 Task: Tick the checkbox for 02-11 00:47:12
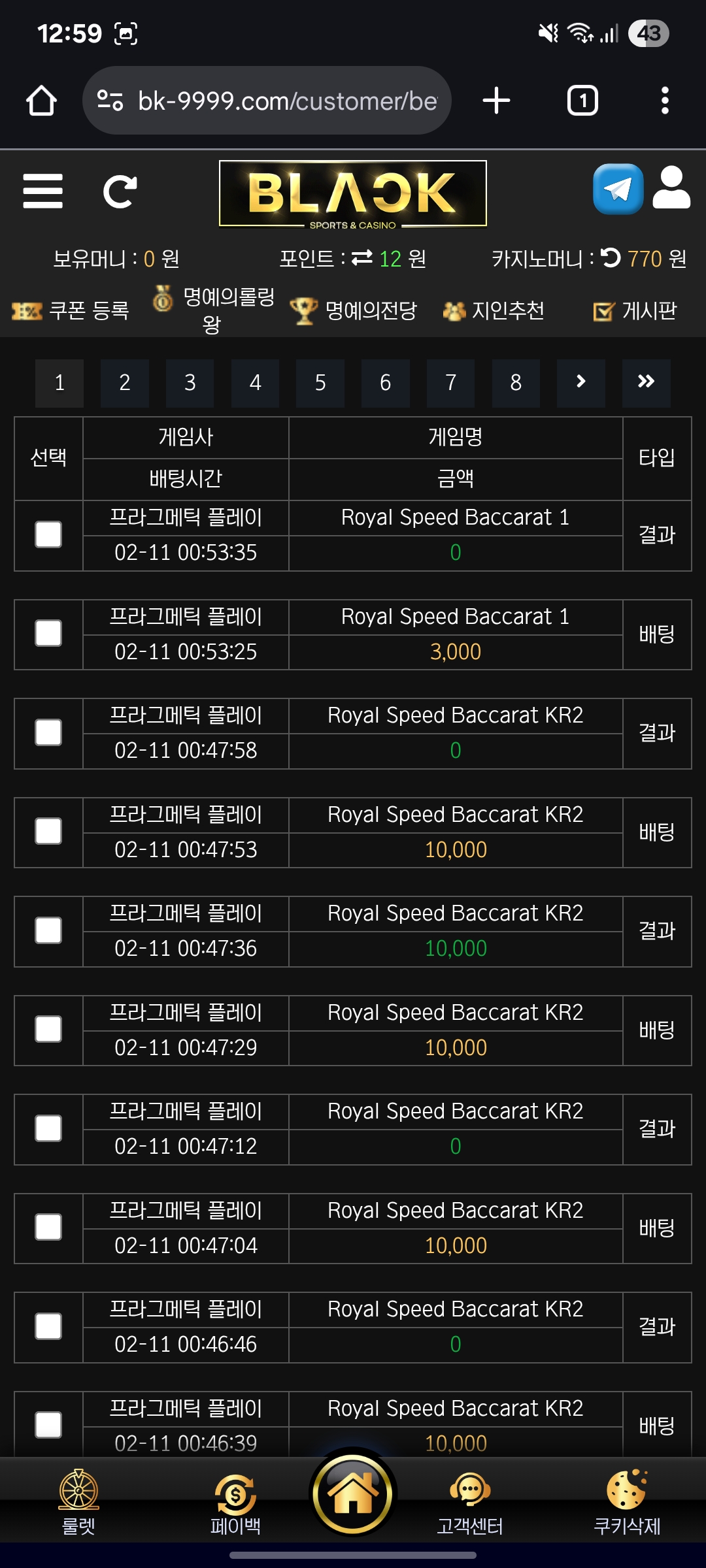[48, 1128]
